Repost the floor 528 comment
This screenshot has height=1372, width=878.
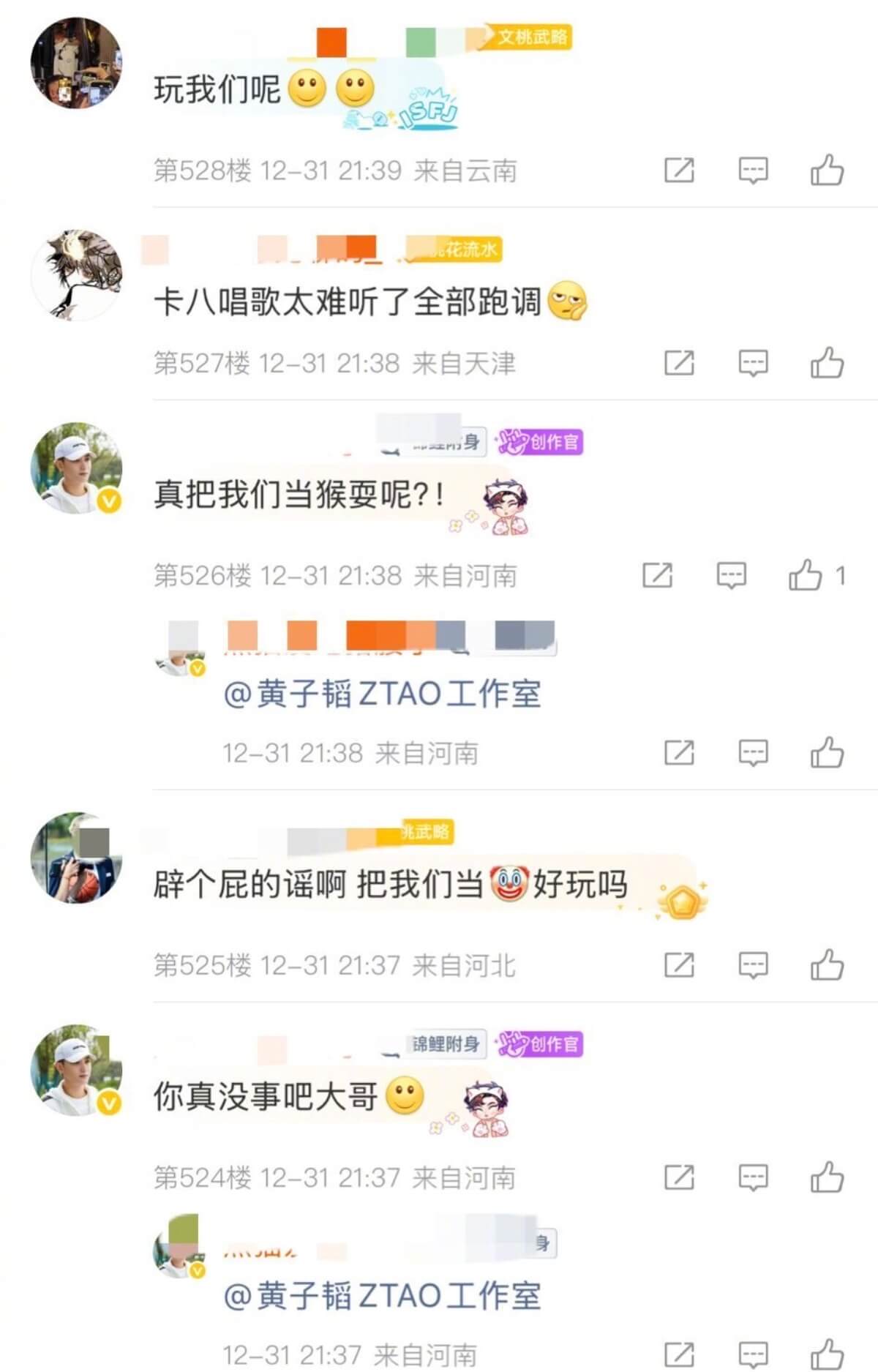(678, 171)
